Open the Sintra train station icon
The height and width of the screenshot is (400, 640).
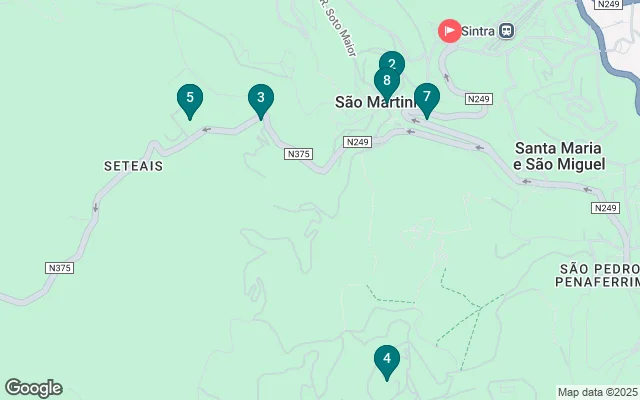tap(507, 31)
